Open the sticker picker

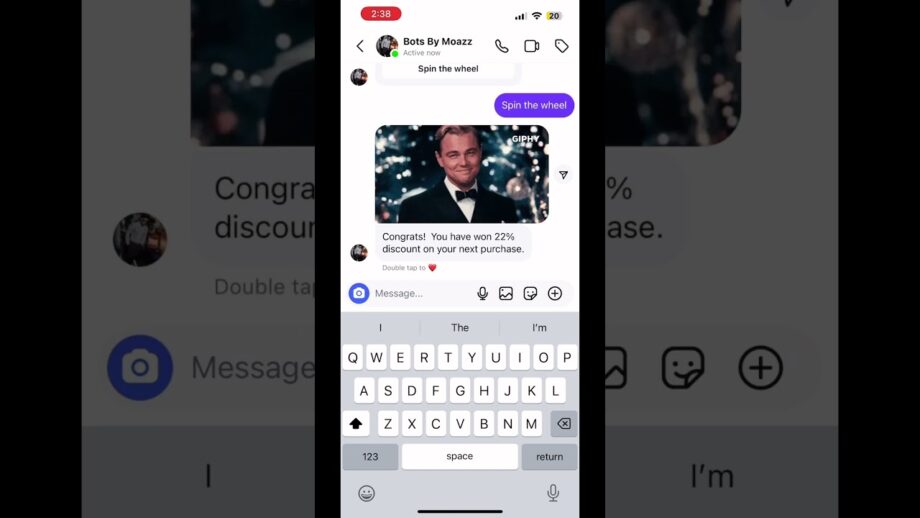[x=530, y=293]
